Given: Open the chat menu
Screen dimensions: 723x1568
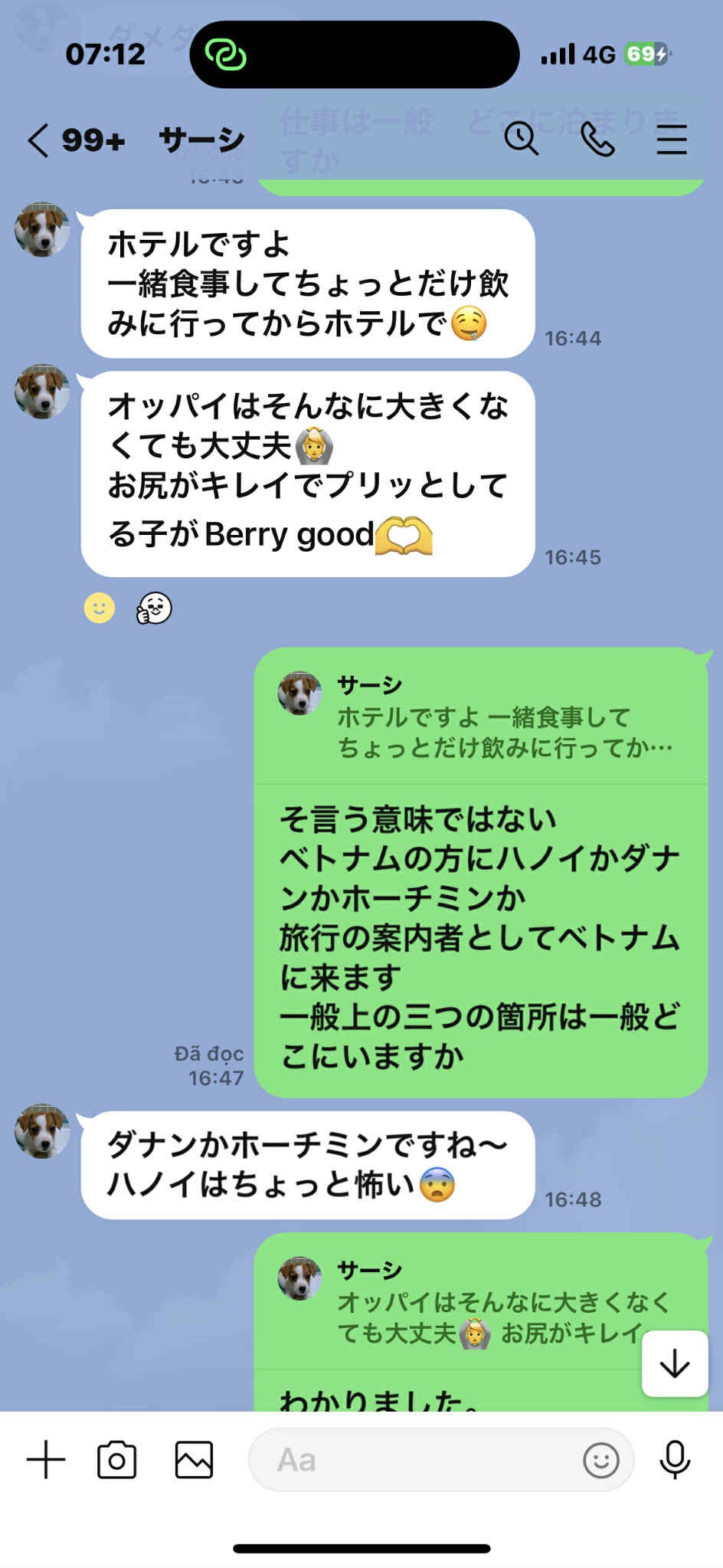Looking at the screenshot, I should click(671, 139).
